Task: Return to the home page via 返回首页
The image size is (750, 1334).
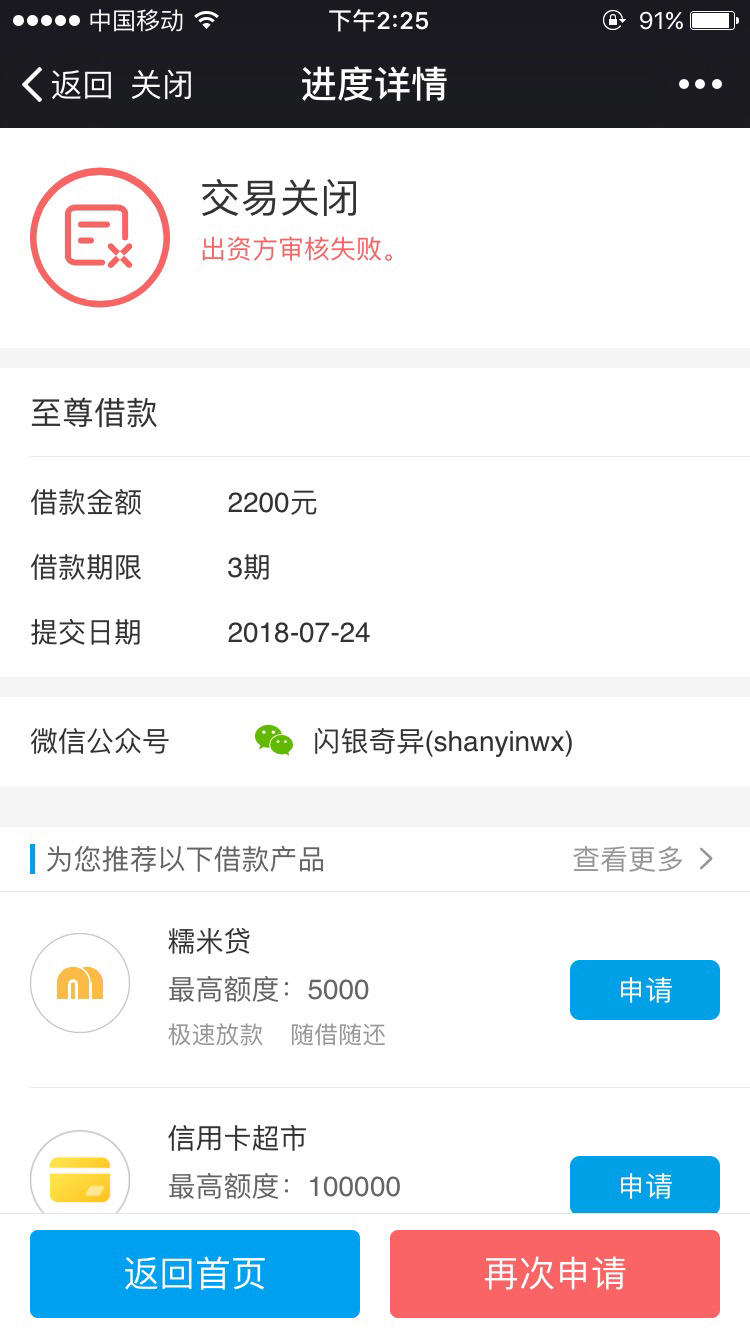Action: [x=195, y=1274]
